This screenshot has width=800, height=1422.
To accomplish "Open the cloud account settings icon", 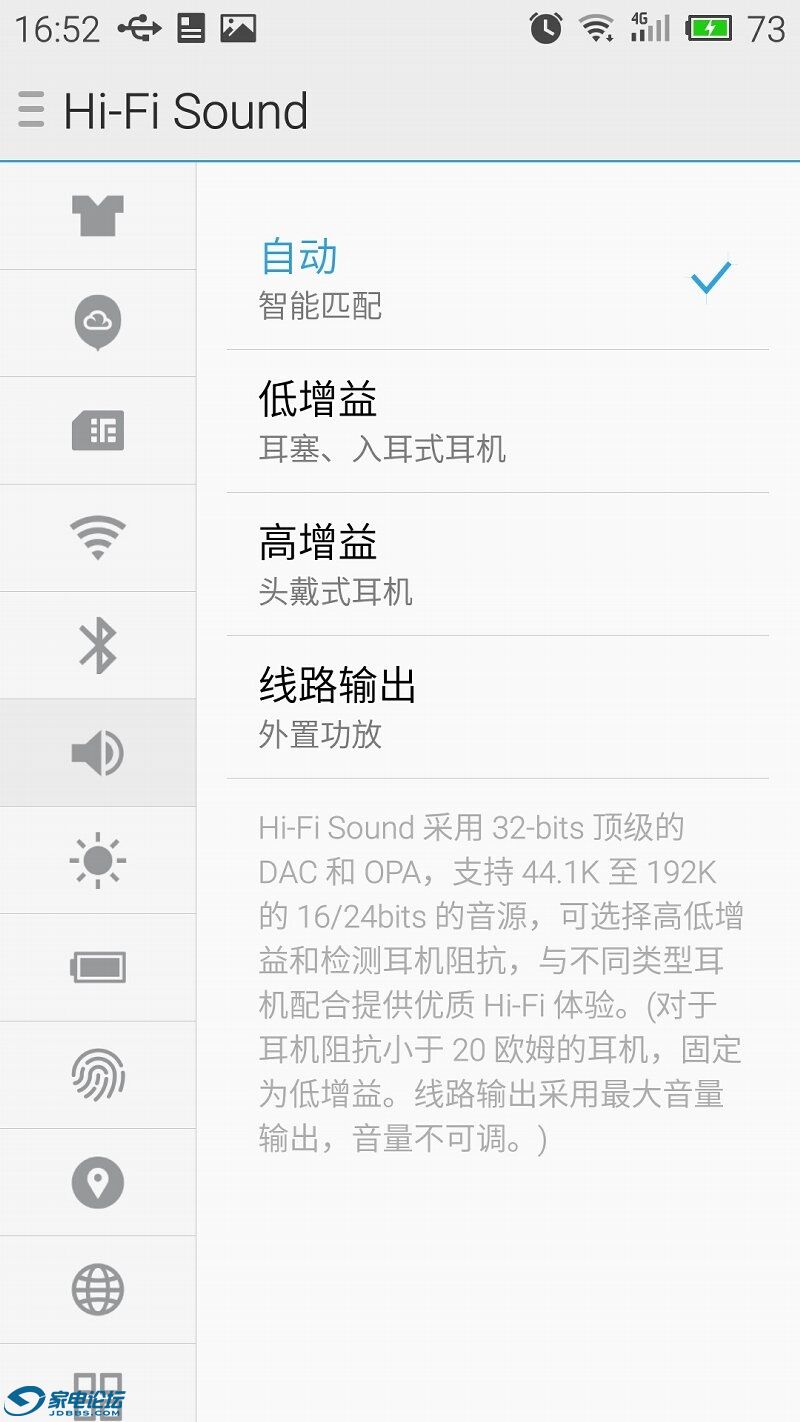I will pyautogui.click(x=98, y=323).
